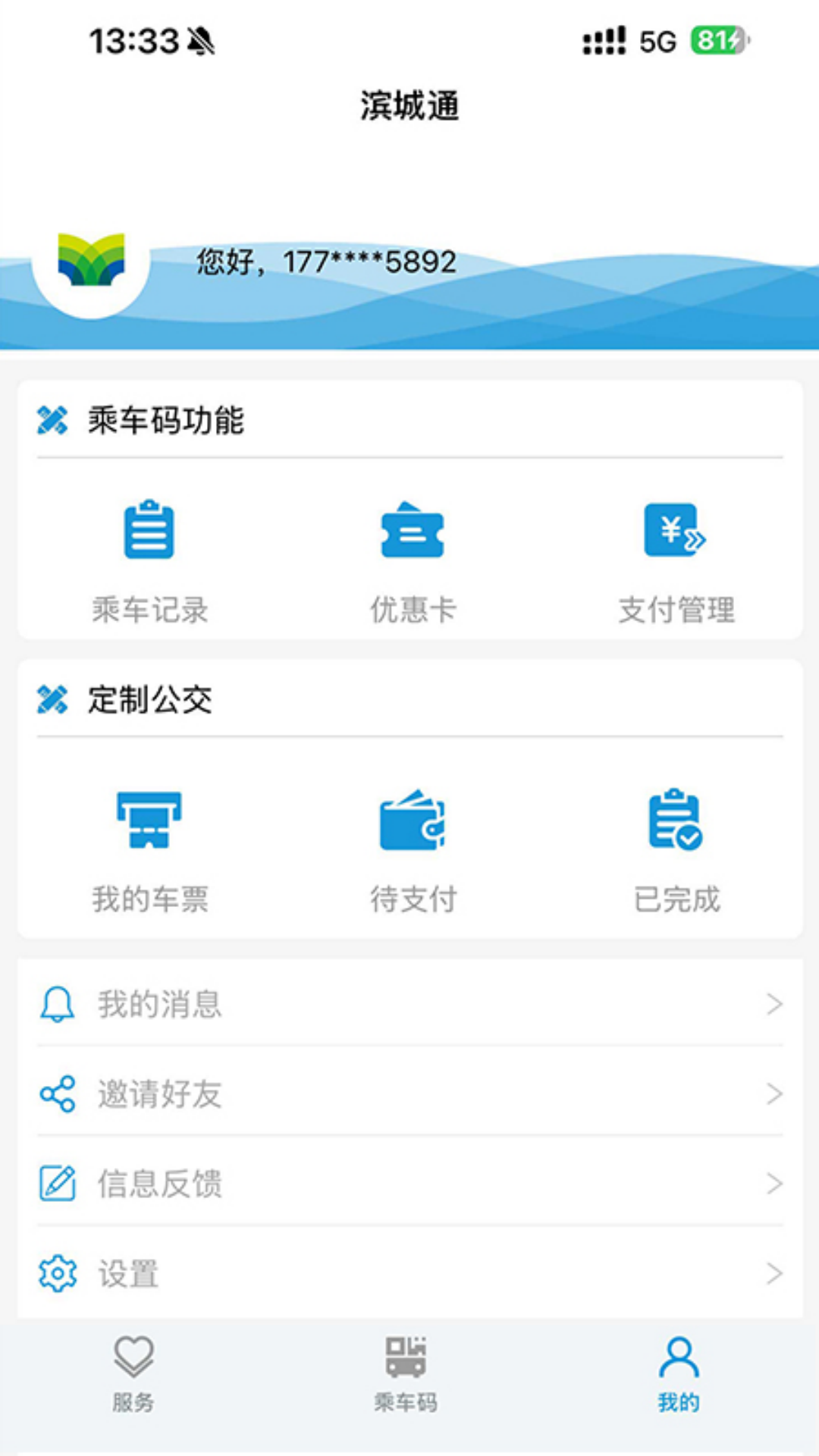Viewport: 819px width, 1456px height.
Task: Tap the 邀请好友 share icon
Action: (56, 1093)
